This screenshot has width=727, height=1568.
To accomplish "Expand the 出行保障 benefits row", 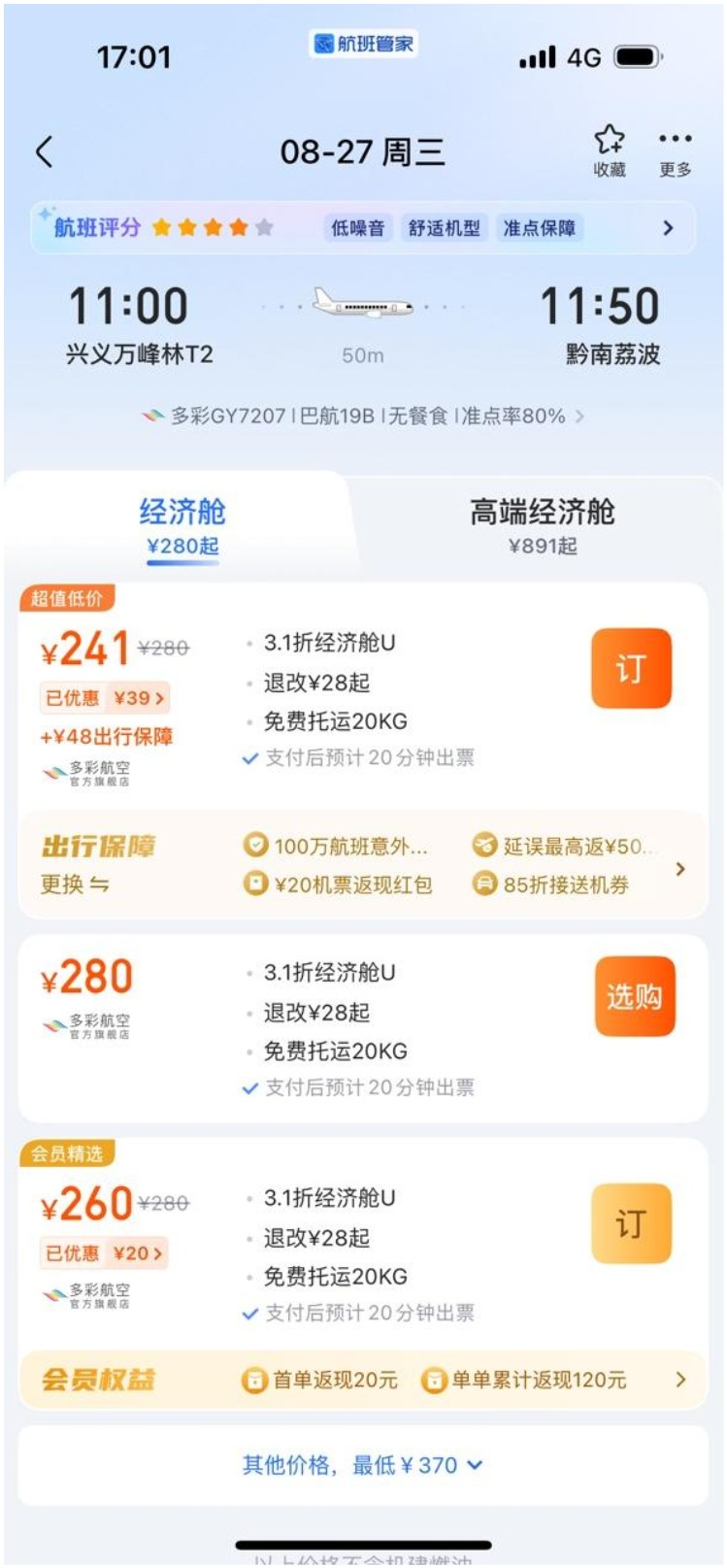I will (679, 869).
